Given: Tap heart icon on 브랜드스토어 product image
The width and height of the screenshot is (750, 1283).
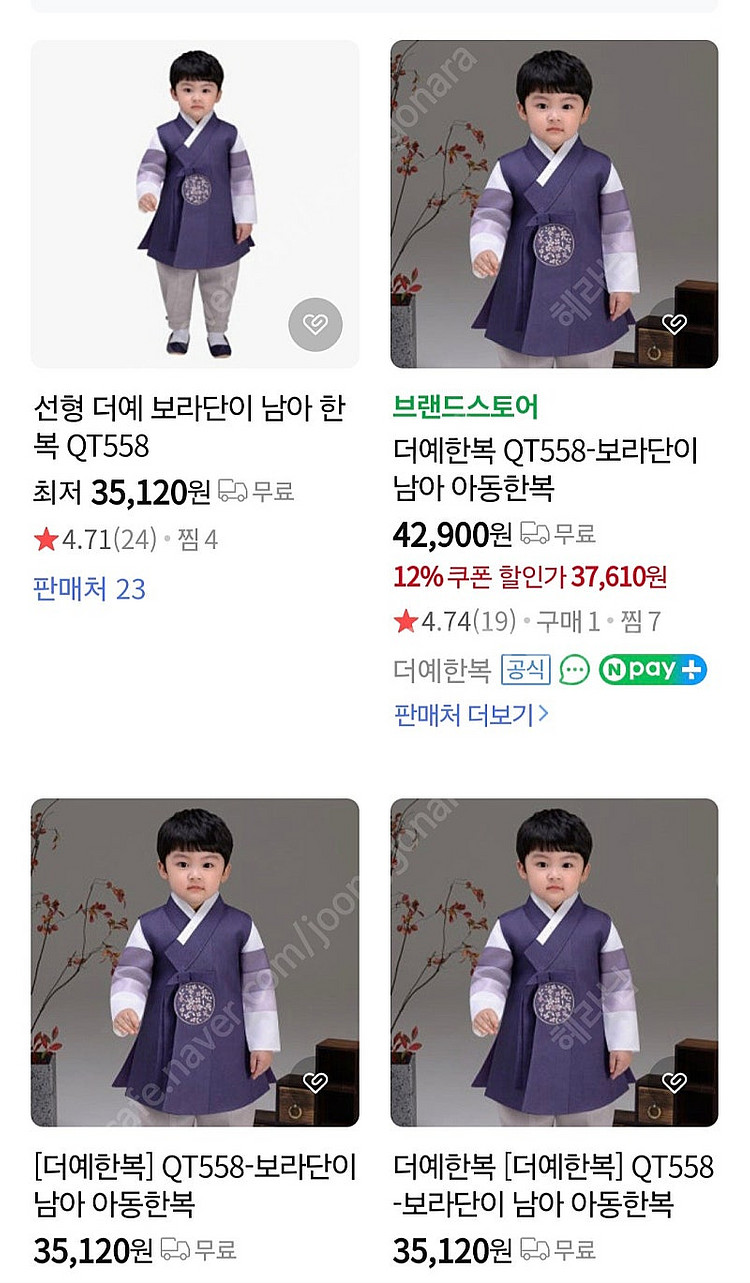Looking at the screenshot, I should [675, 324].
